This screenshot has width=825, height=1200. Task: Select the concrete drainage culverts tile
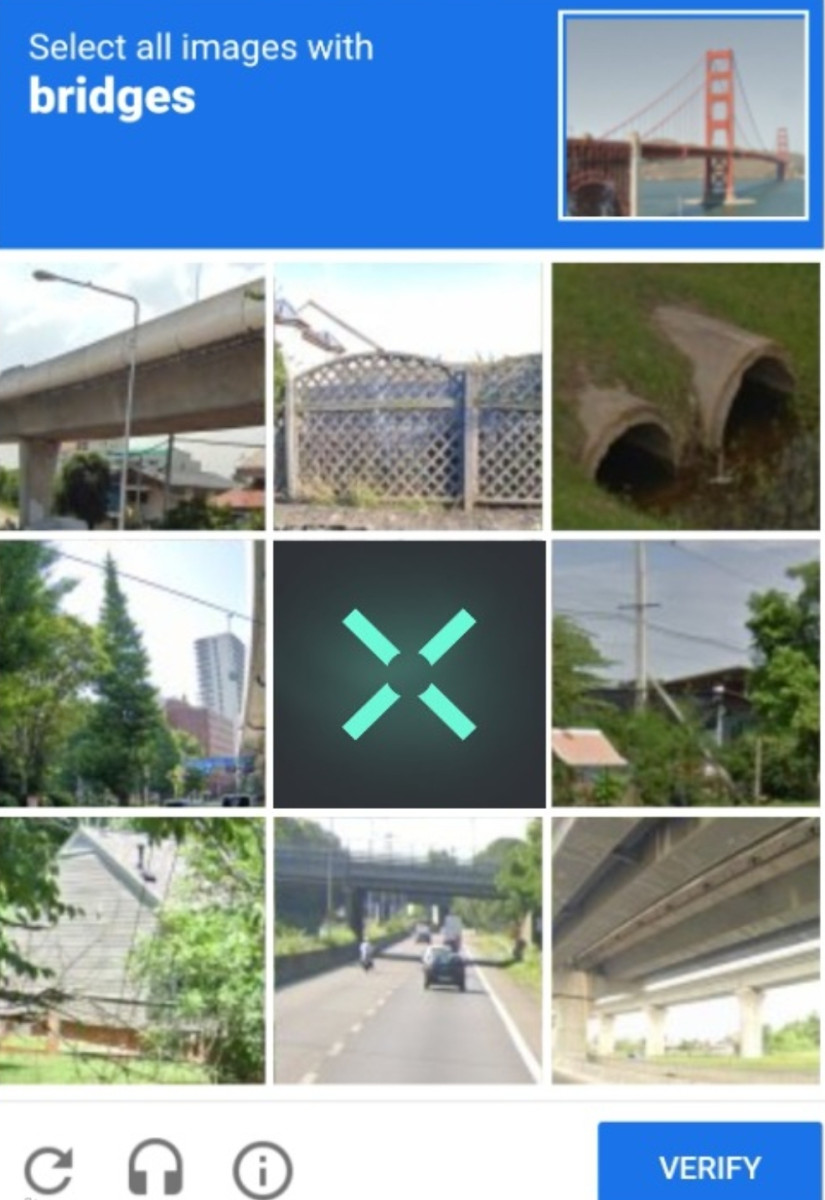[685, 396]
